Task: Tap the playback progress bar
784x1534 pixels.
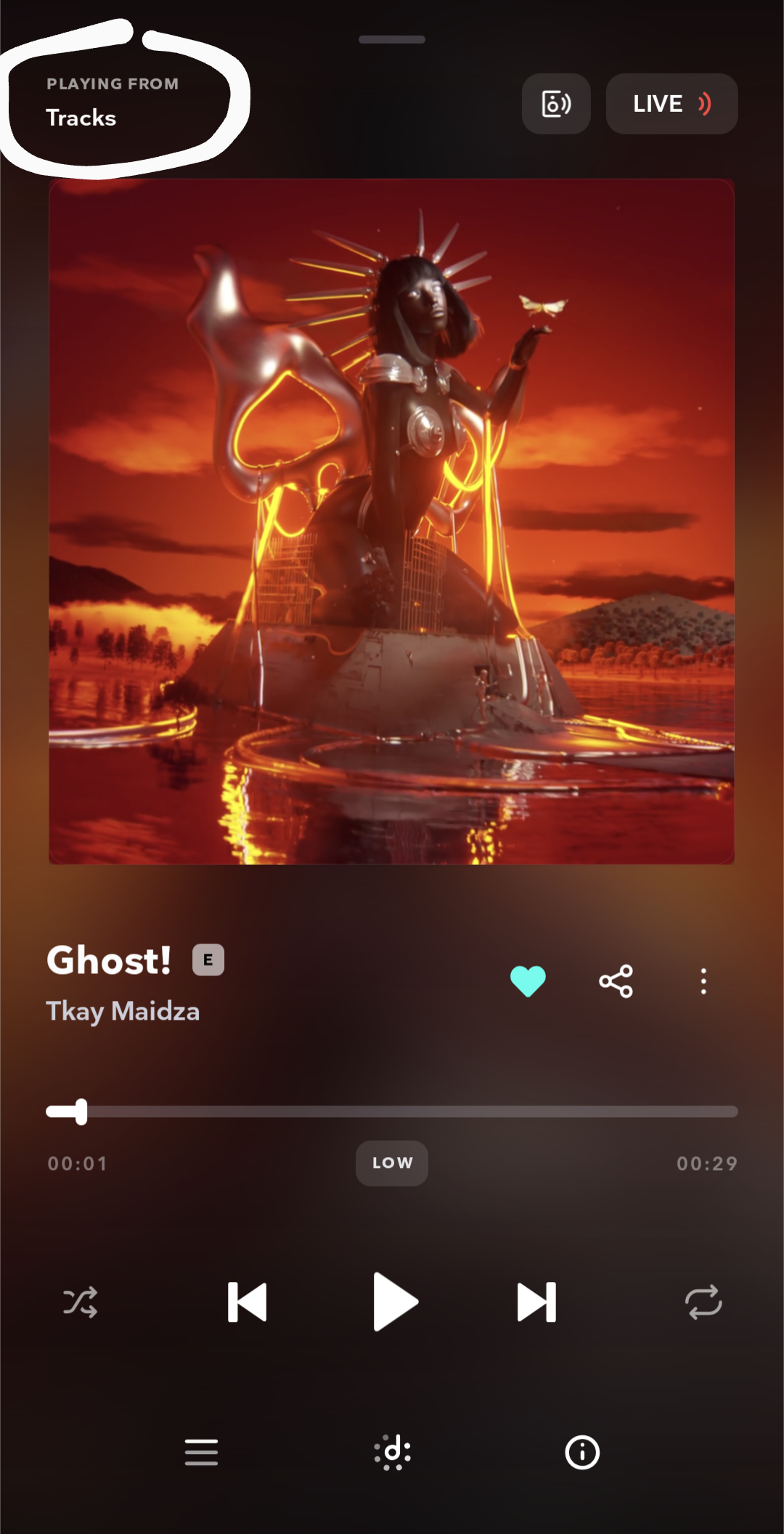Action: click(392, 1111)
